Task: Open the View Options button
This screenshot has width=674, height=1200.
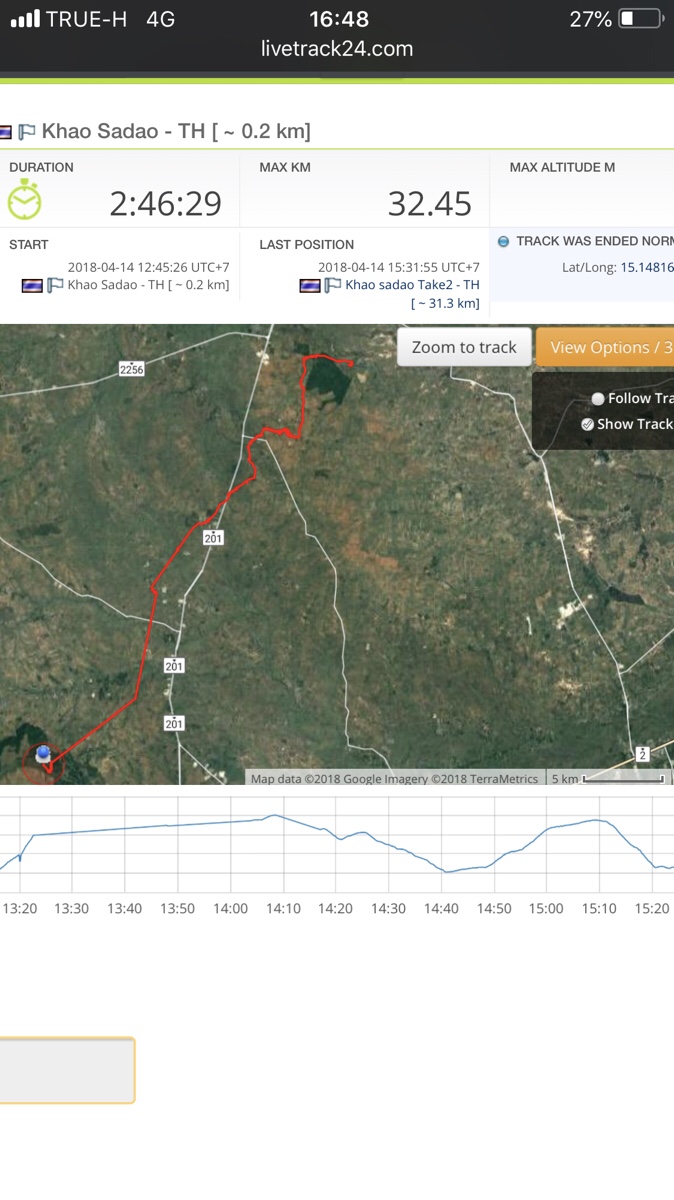Action: pyautogui.click(x=605, y=347)
